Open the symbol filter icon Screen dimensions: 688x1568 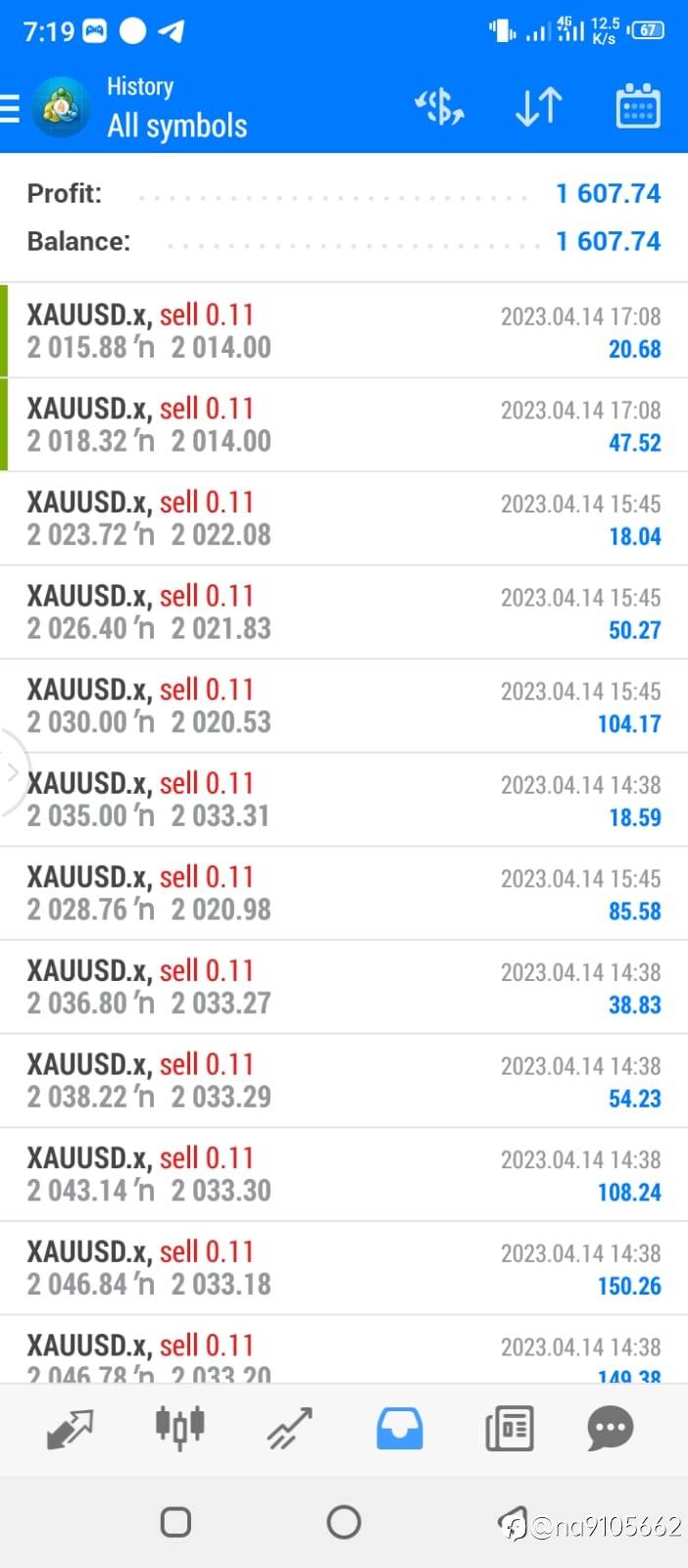tap(439, 107)
